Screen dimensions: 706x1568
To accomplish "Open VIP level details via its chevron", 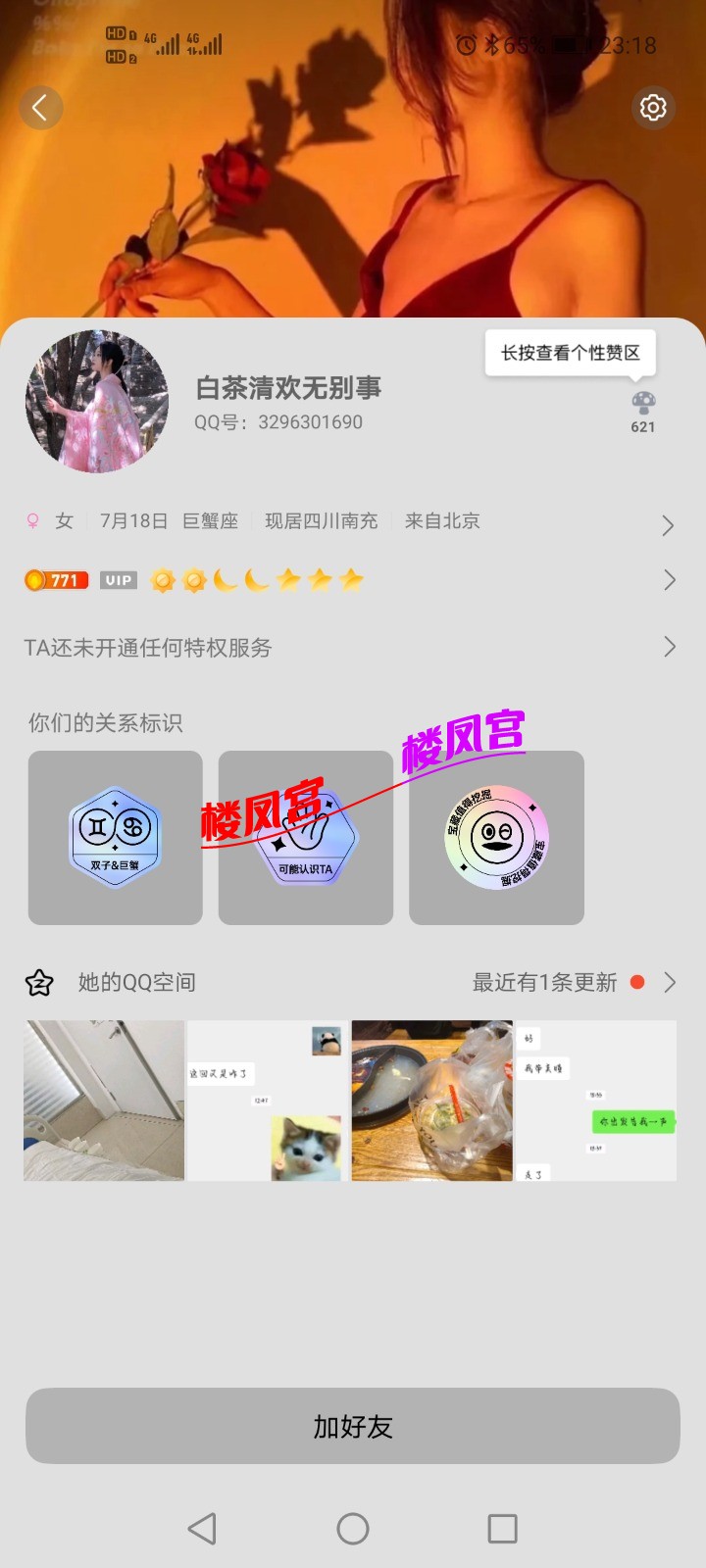I will click(x=670, y=580).
